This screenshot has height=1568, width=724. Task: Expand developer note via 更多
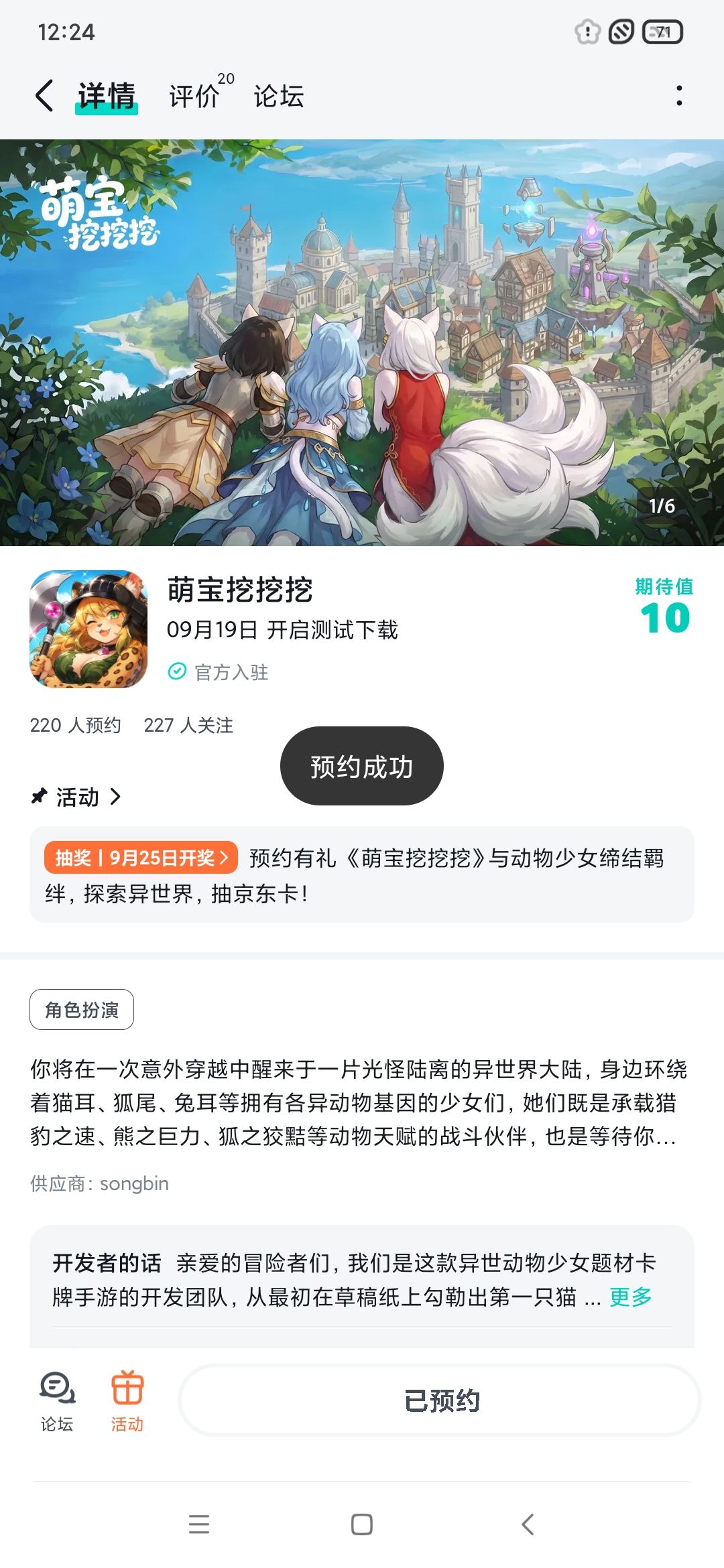(x=630, y=1297)
